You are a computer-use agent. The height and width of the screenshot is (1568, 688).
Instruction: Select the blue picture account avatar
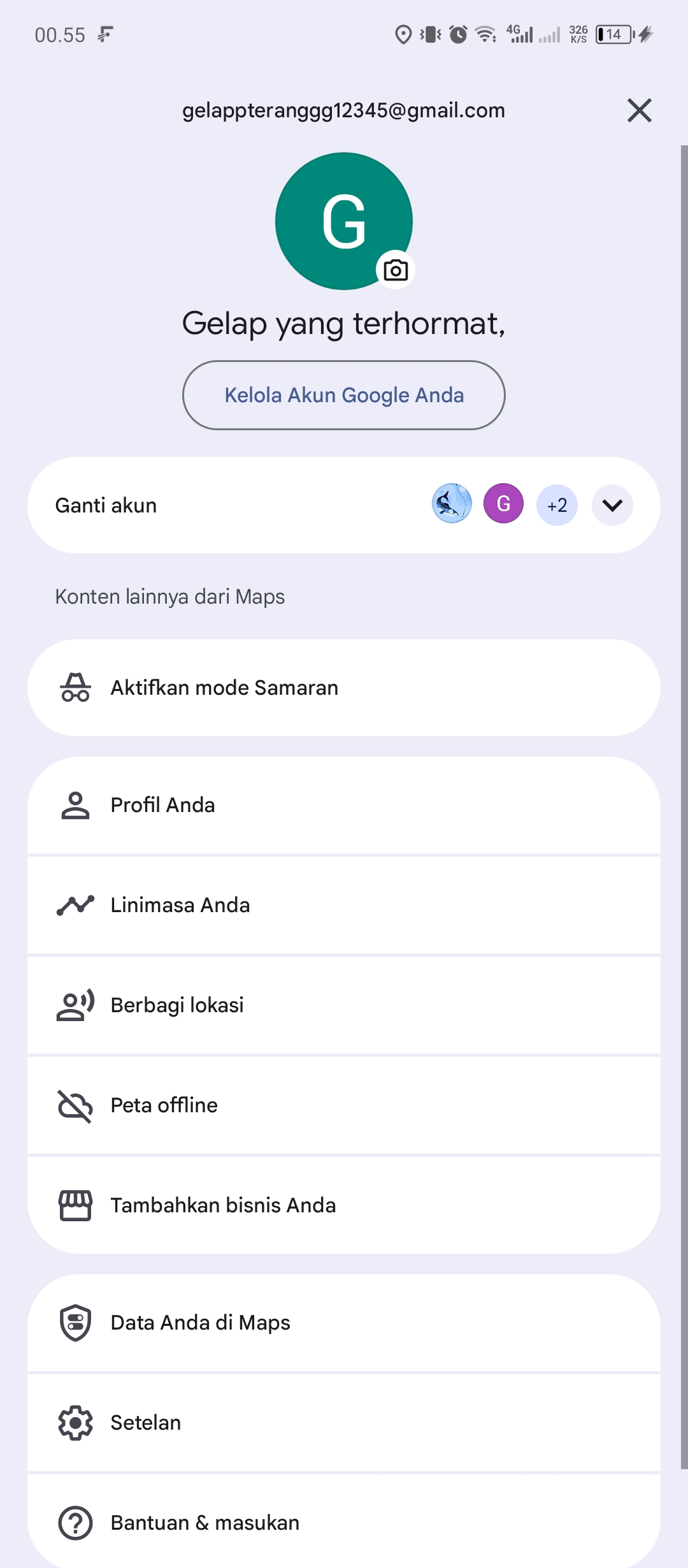click(452, 504)
